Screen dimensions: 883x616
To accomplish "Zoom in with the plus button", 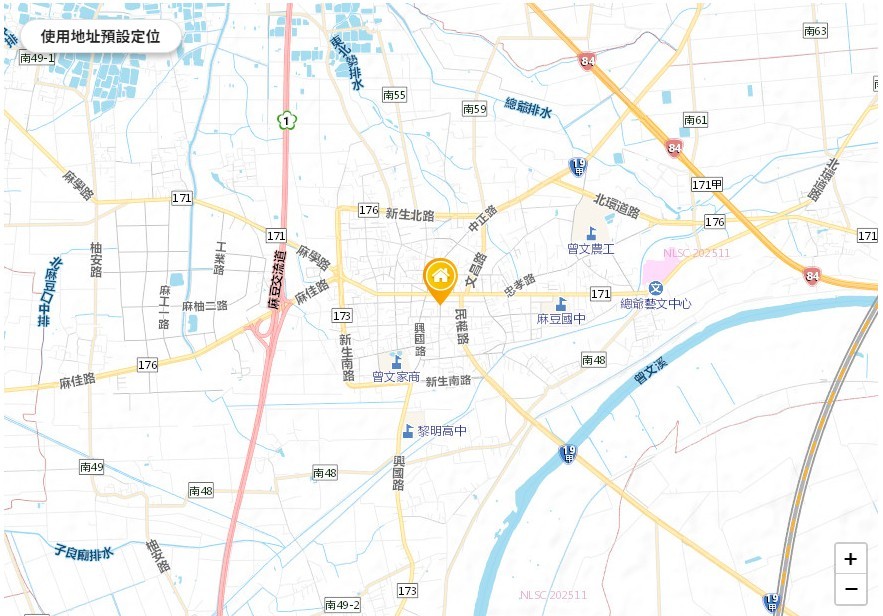I will [x=850, y=559].
